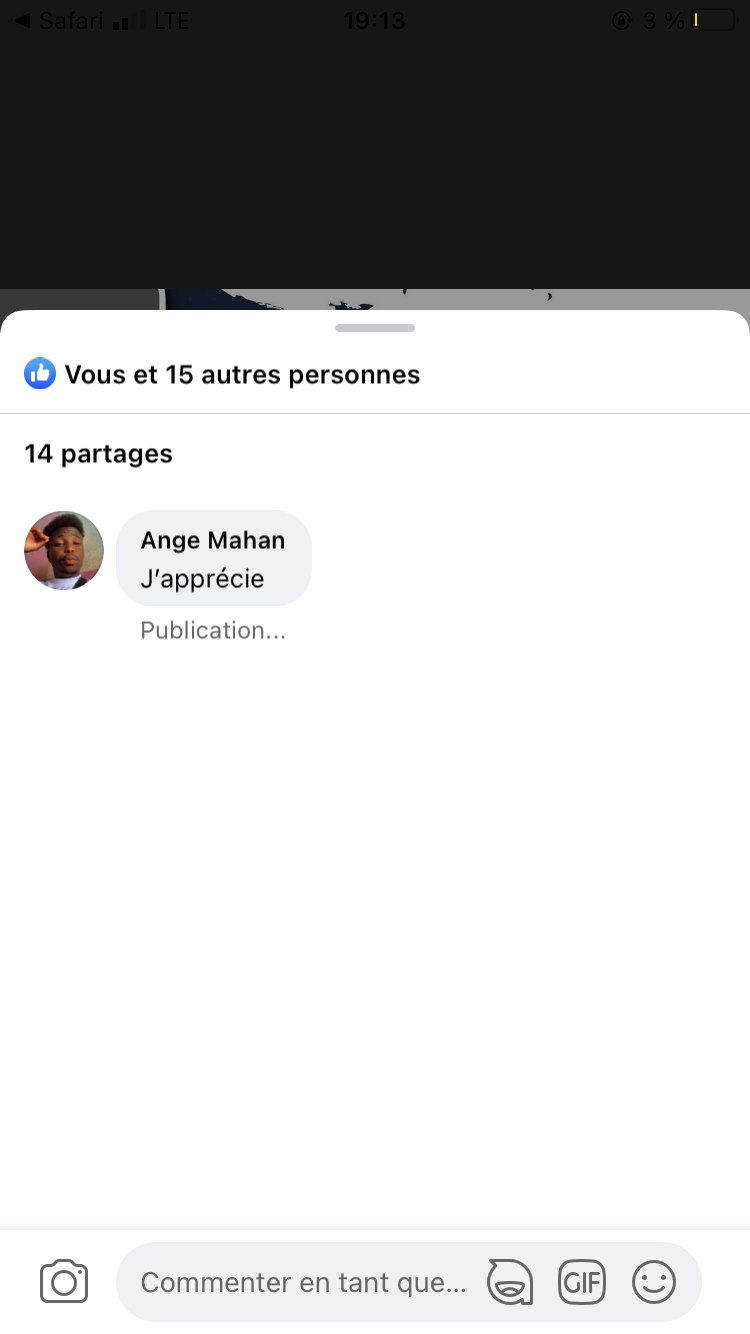Open Ange Mahan's profile picture
Image resolution: width=750 pixels, height=1334 pixels.
pyautogui.click(x=64, y=551)
